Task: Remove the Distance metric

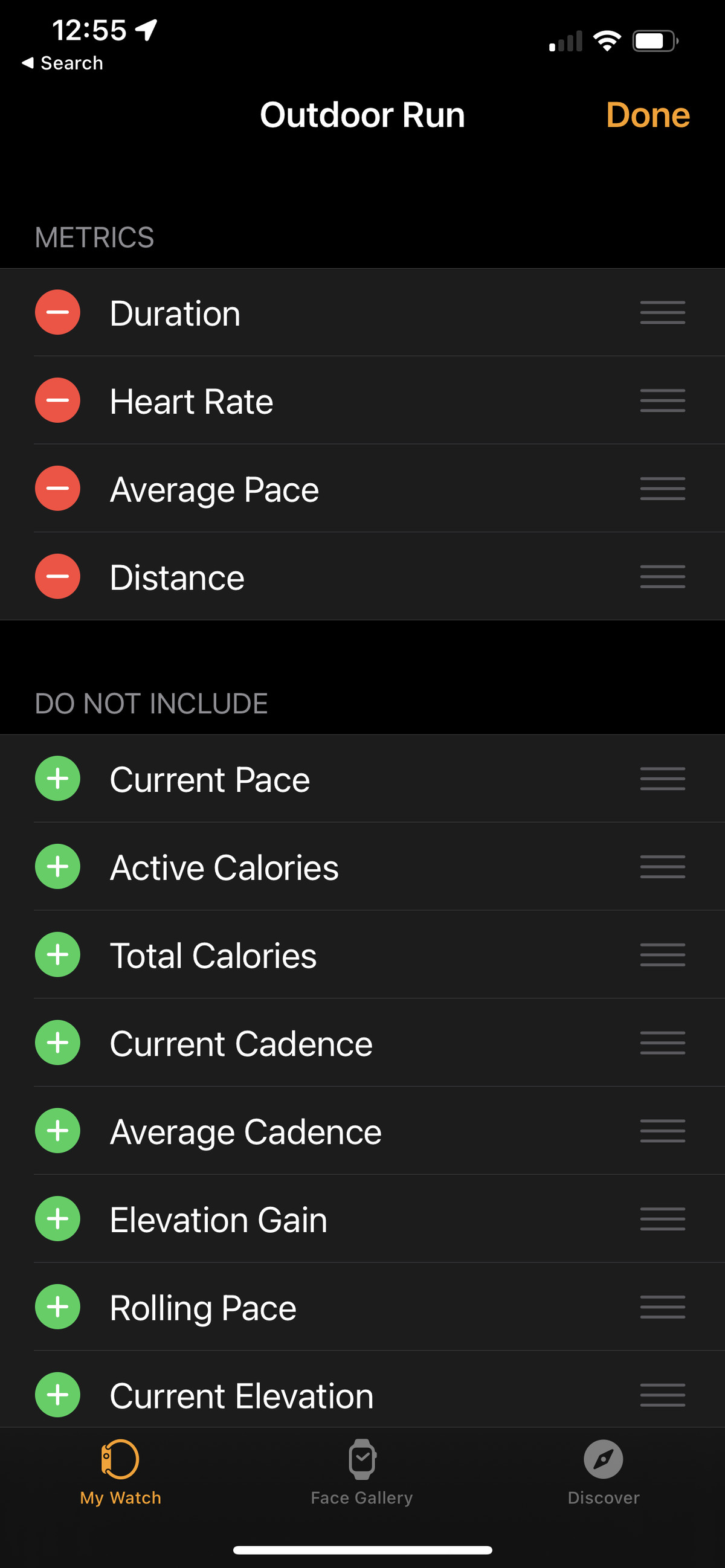Action: [58, 576]
